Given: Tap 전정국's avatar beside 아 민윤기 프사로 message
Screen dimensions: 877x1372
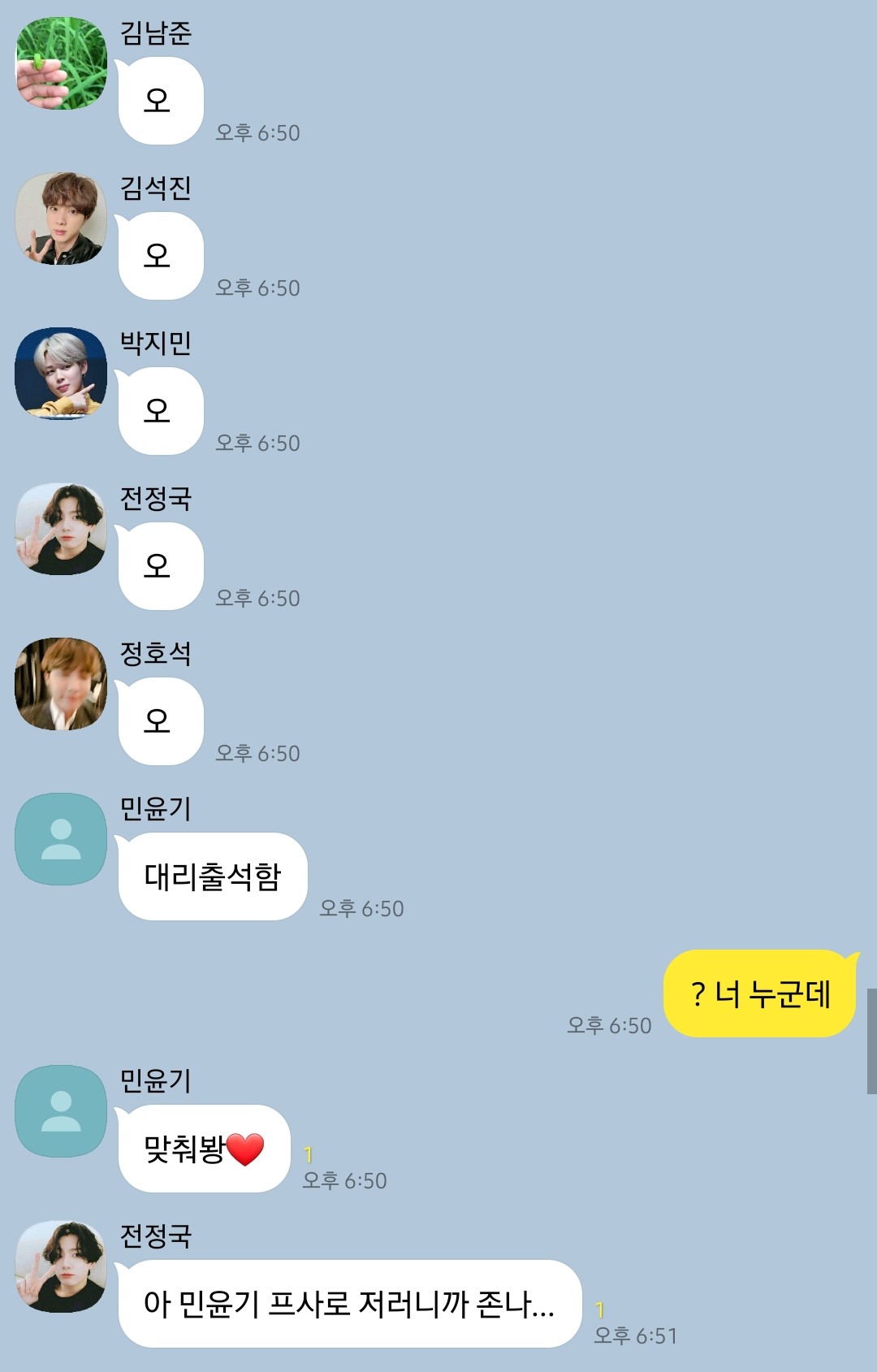Looking at the screenshot, I should pos(61,1266).
